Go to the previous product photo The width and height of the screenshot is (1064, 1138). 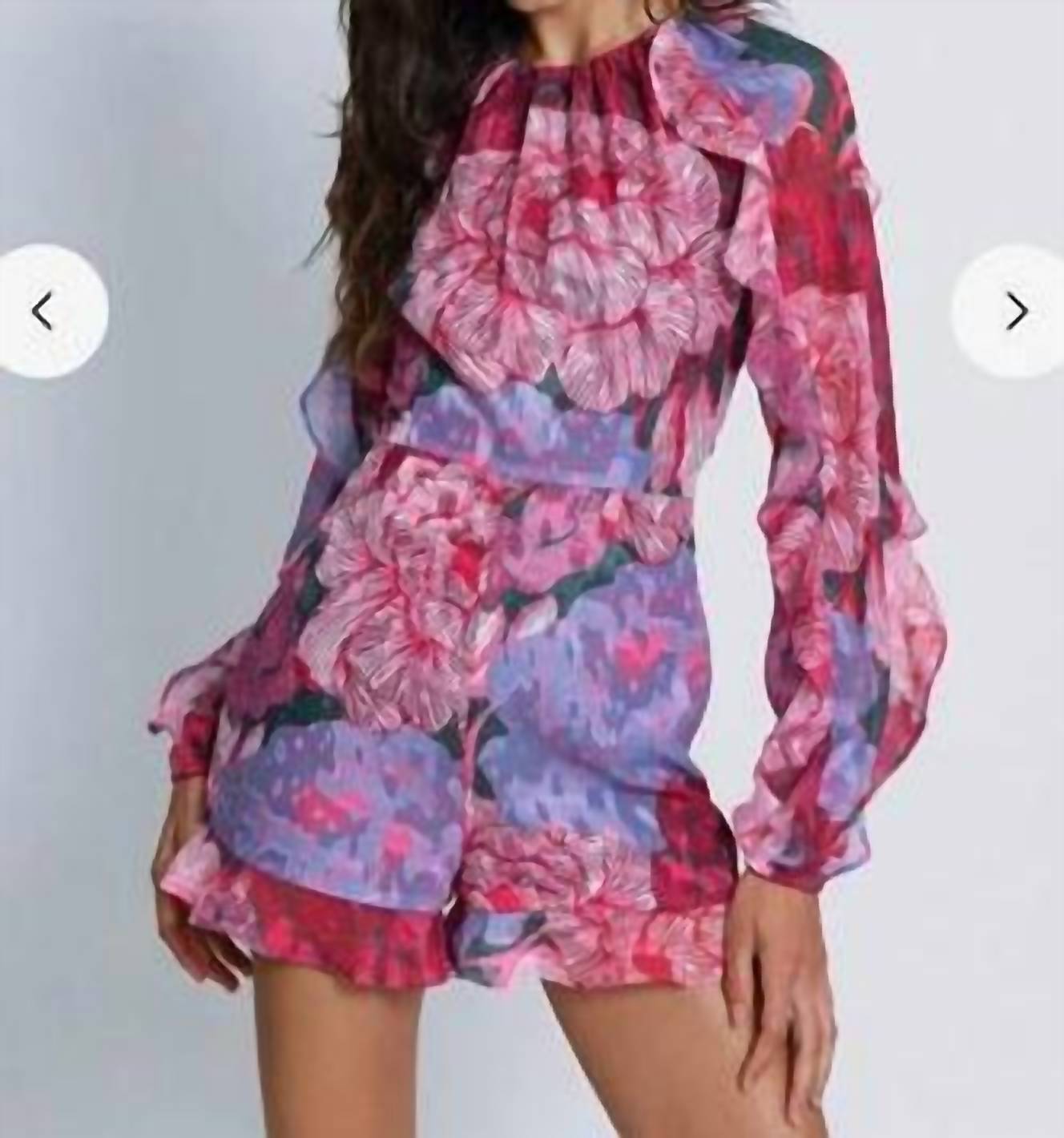coord(44,311)
